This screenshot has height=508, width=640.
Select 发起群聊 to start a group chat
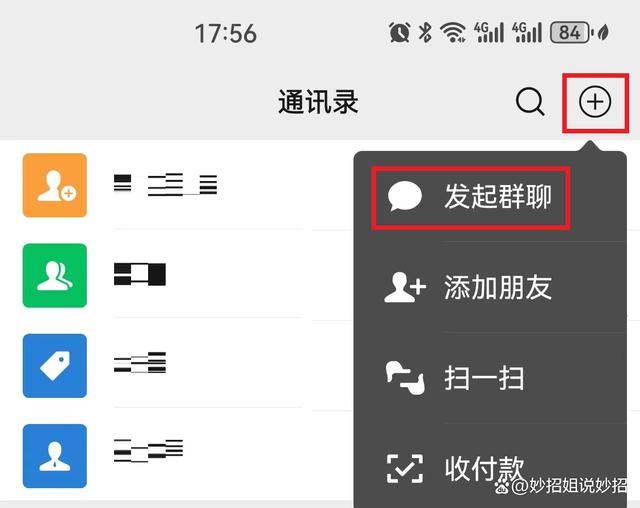(x=472, y=197)
